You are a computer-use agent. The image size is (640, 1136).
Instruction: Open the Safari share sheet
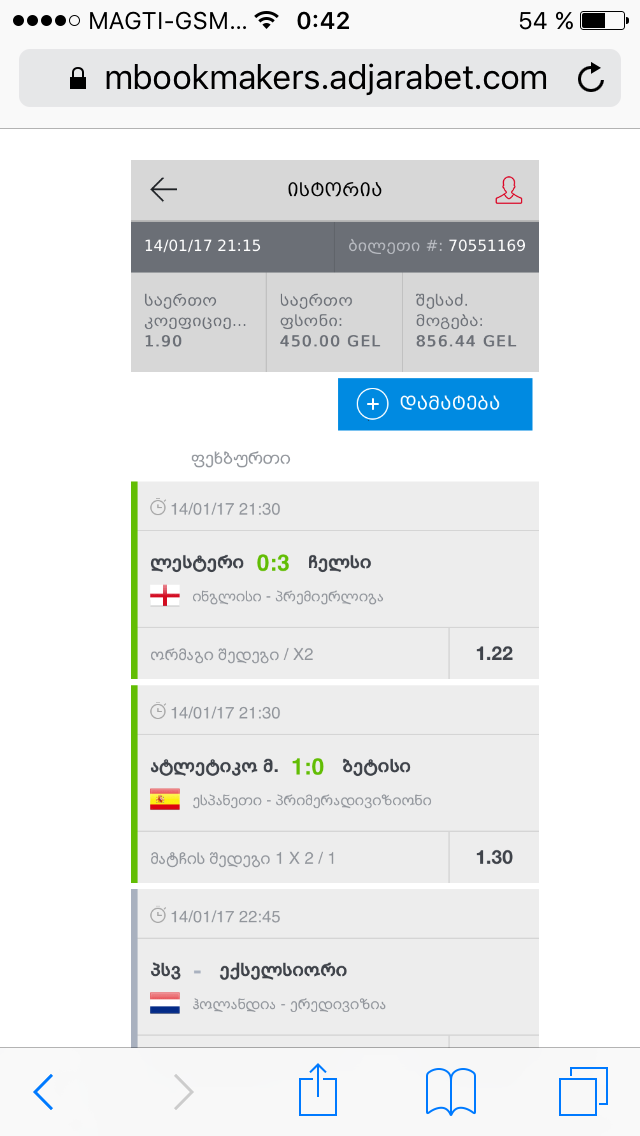[318, 1091]
